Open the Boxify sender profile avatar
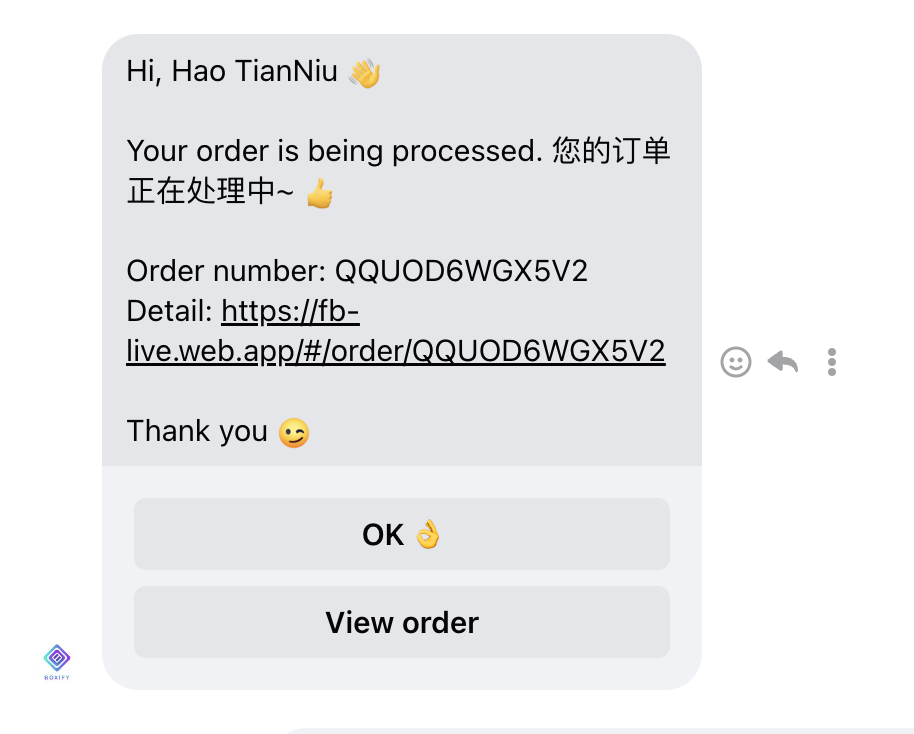The height and width of the screenshot is (734, 914). coord(57,661)
